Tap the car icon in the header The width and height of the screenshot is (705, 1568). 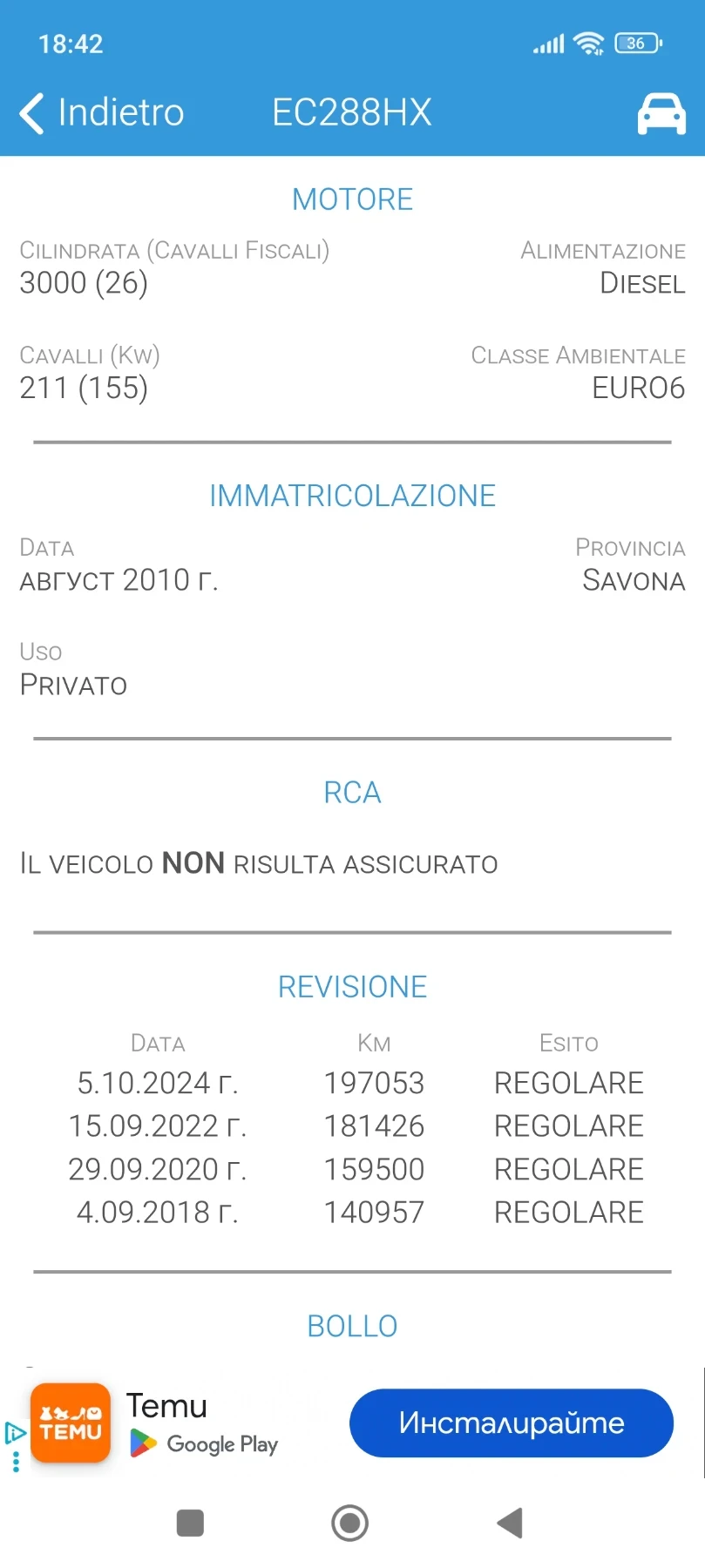(x=661, y=113)
